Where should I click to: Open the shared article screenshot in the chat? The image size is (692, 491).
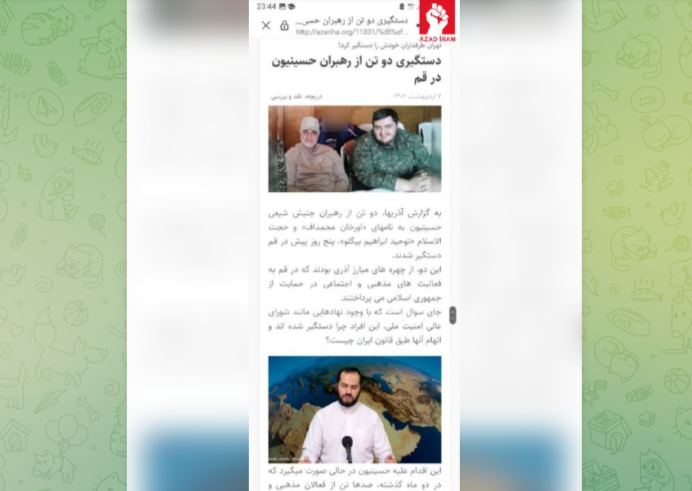tap(354, 245)
